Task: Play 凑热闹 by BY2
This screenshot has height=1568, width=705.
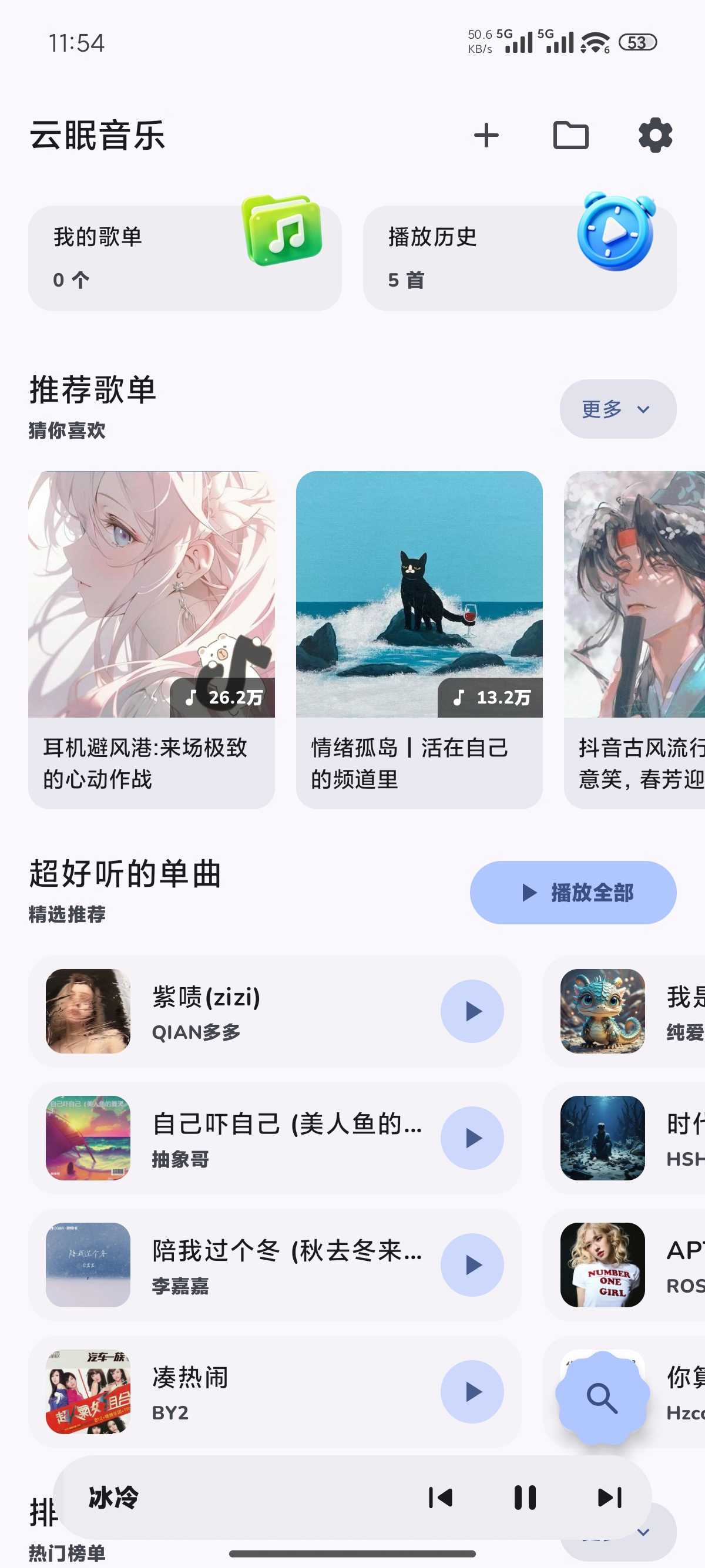Action: [472, 1391]
